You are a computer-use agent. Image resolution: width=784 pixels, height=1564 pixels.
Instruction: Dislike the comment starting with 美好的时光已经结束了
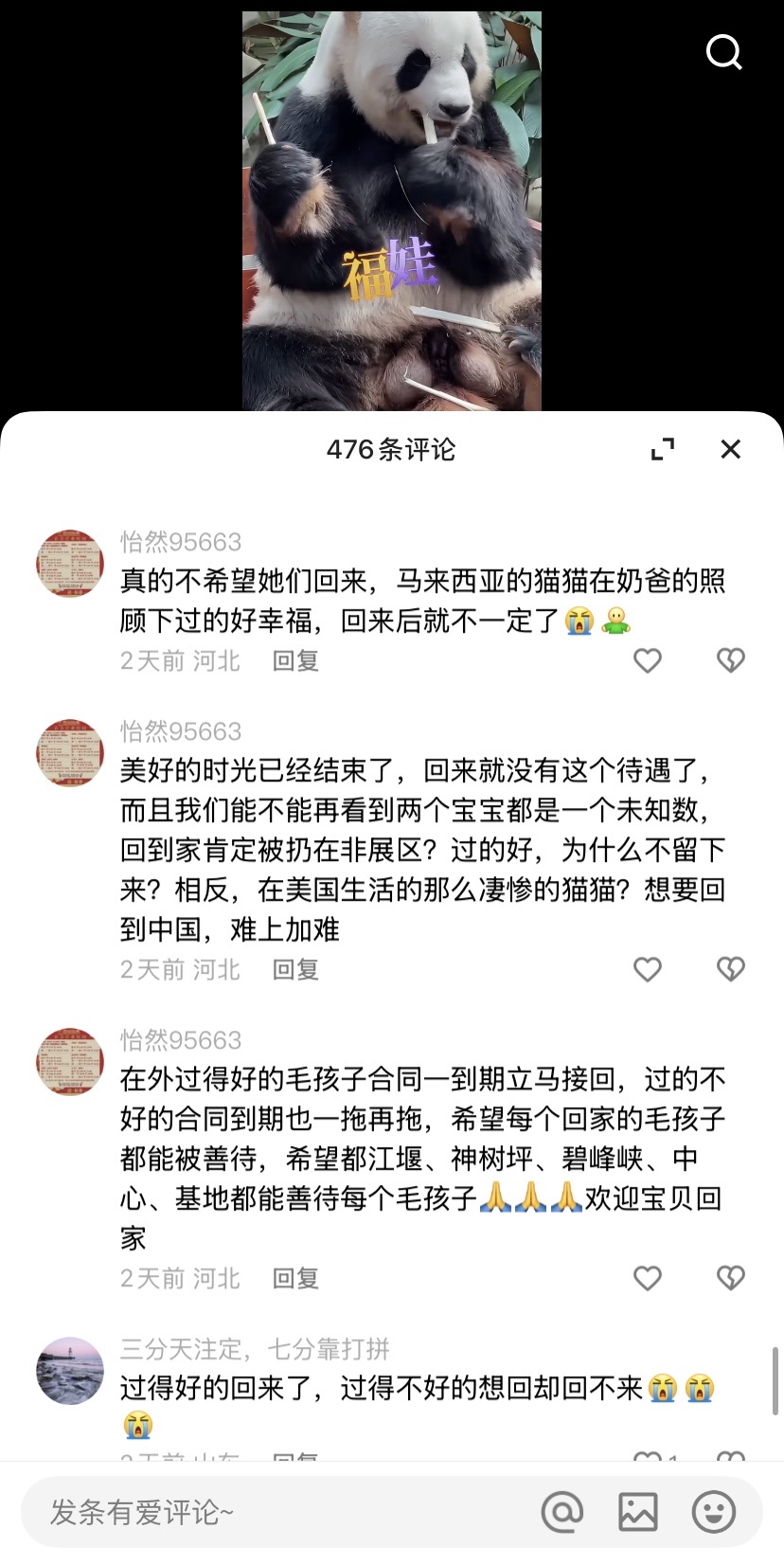pos(730,969)
